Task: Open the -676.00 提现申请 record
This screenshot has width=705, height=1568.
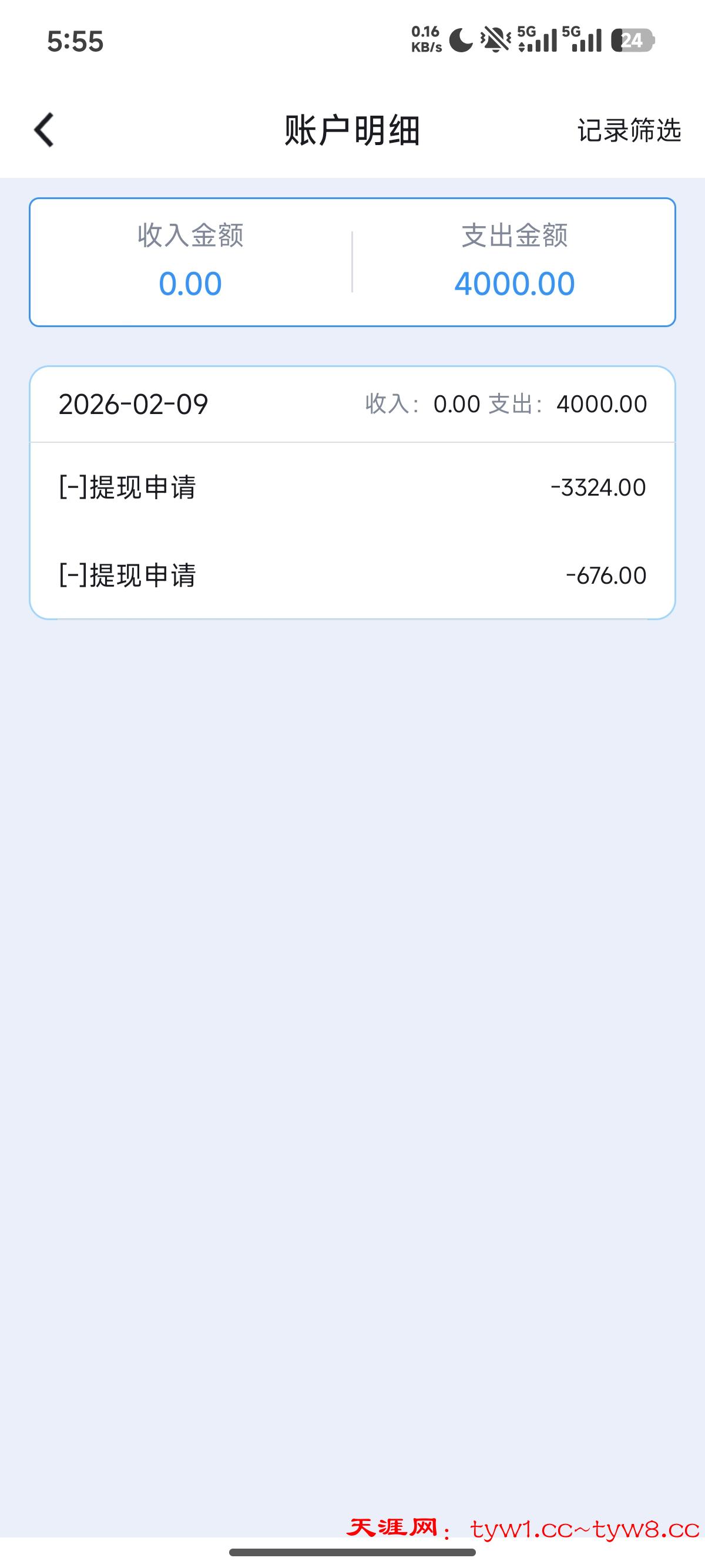Action: click(x=352, y=575)
